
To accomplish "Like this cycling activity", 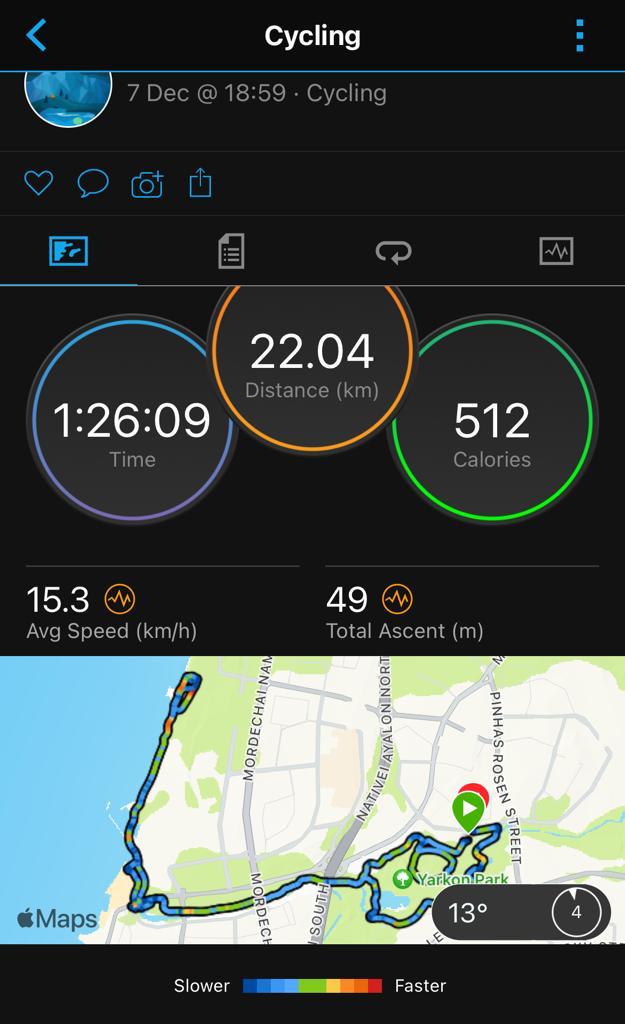I will (38, 183).
